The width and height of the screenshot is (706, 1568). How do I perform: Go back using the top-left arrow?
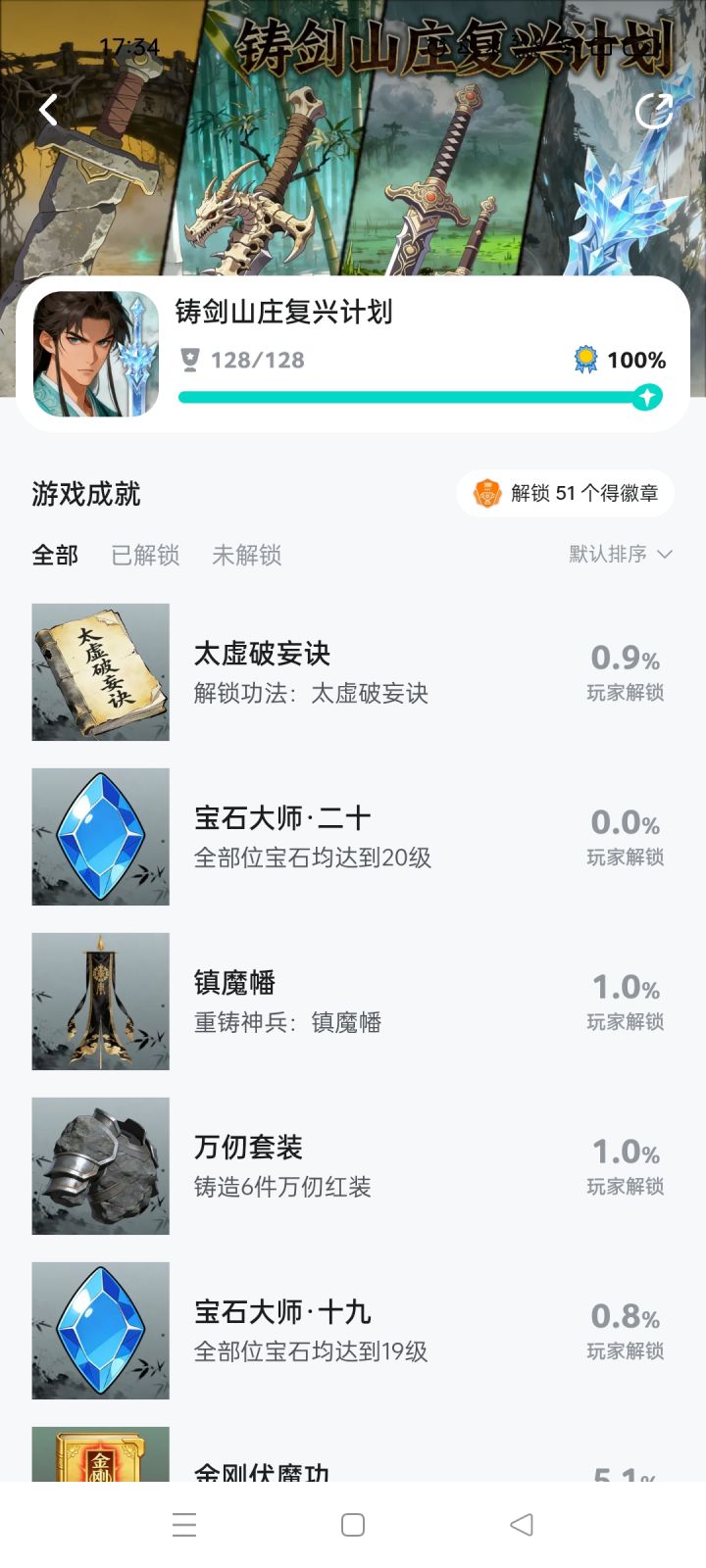[x=48, y=110]
